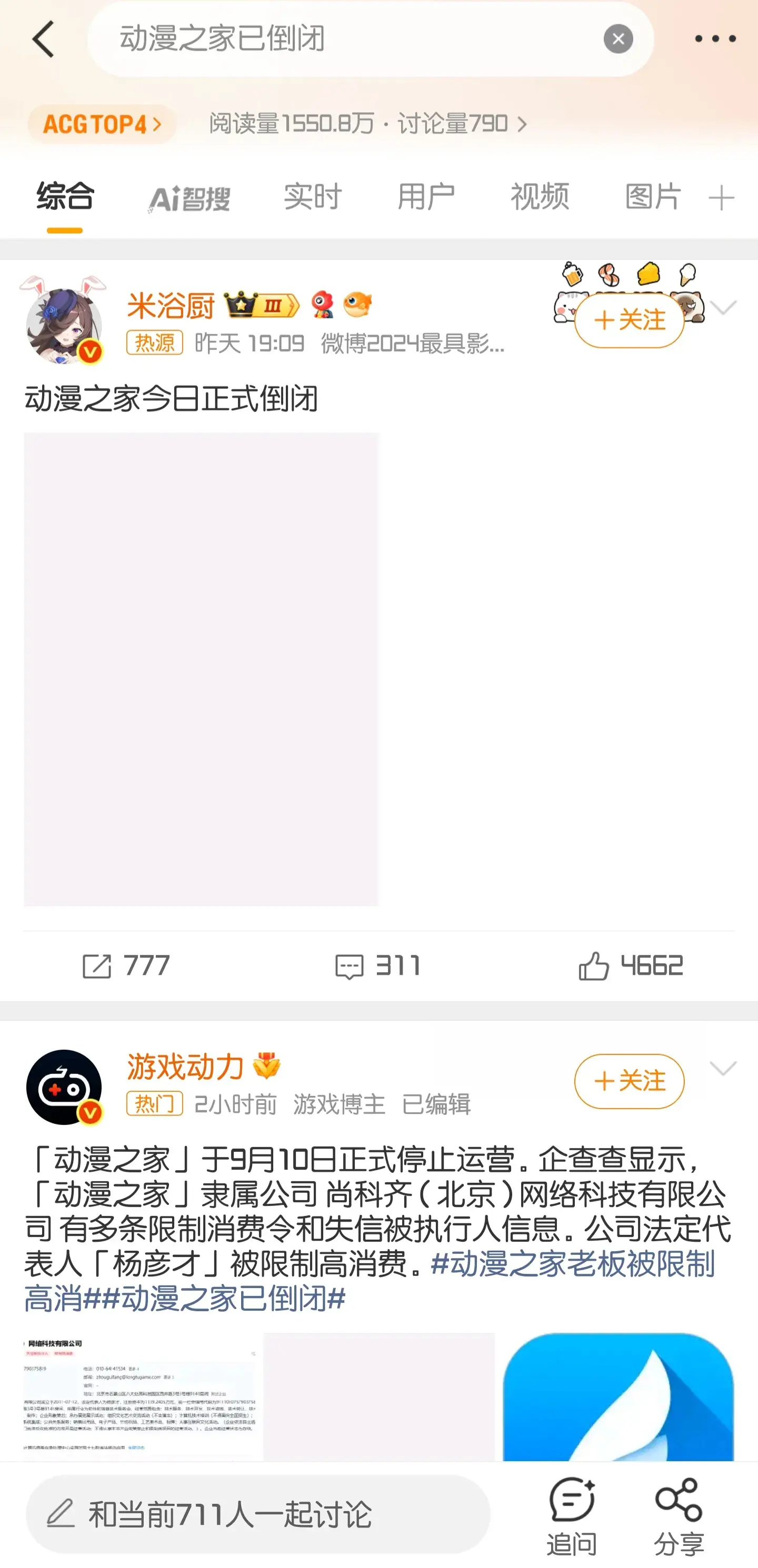
Task: Tap the 和当前711人一起讨论 comment field
Action: [257, 1514]
